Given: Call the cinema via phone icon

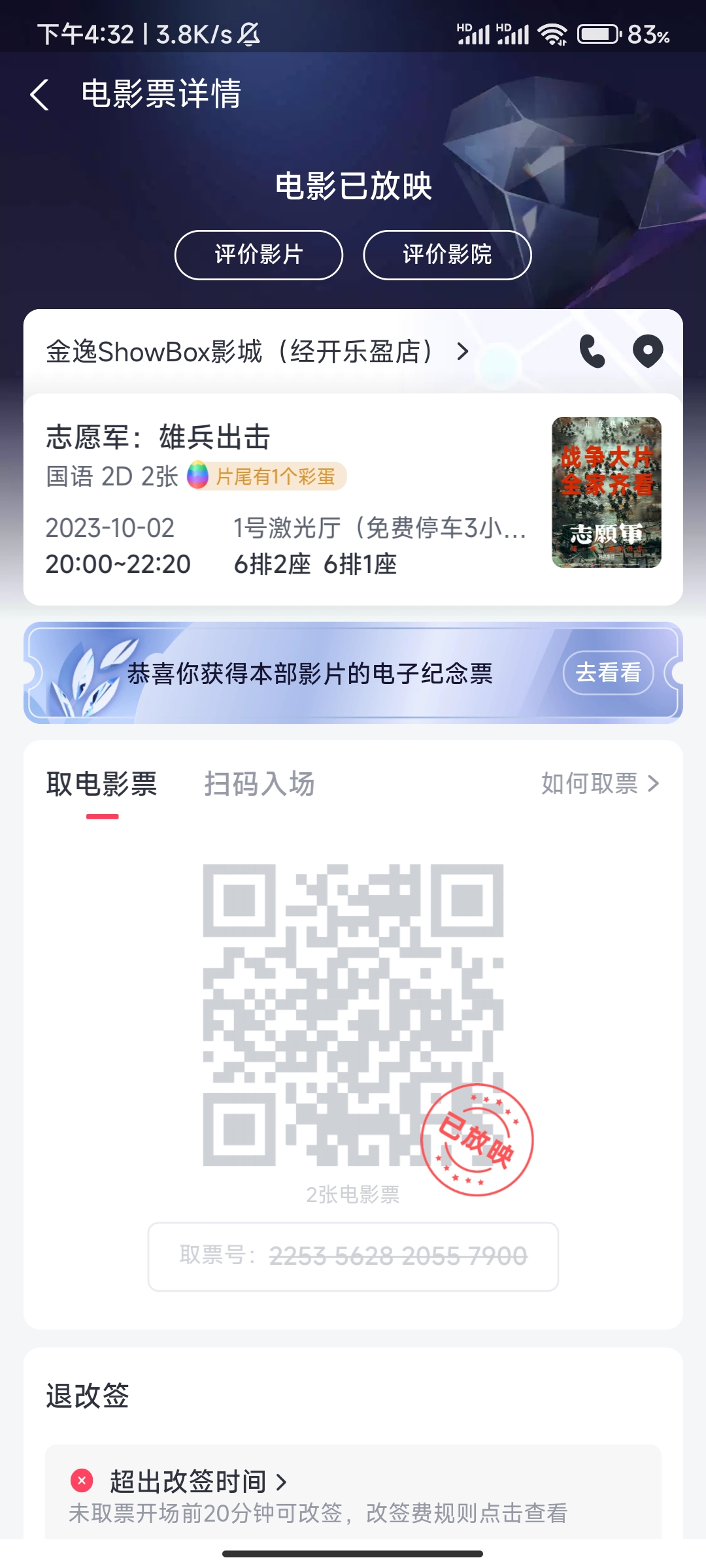Looking at the screenshot, I should (592, 351).
